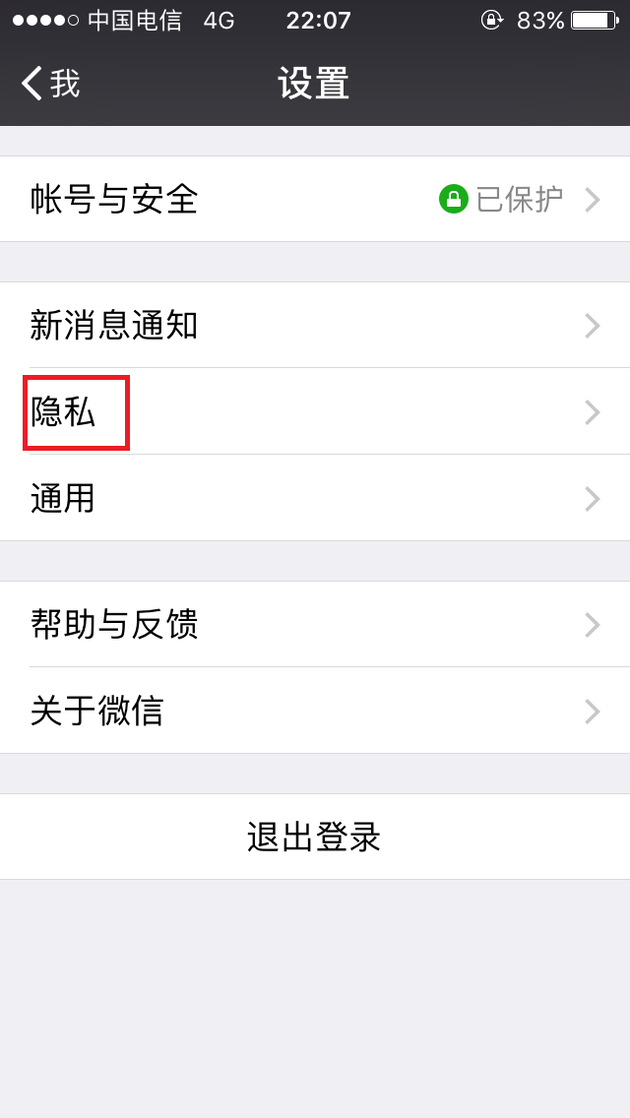Open 关于微信
The image size is (630, 1118).
click(x=315, y=710)
